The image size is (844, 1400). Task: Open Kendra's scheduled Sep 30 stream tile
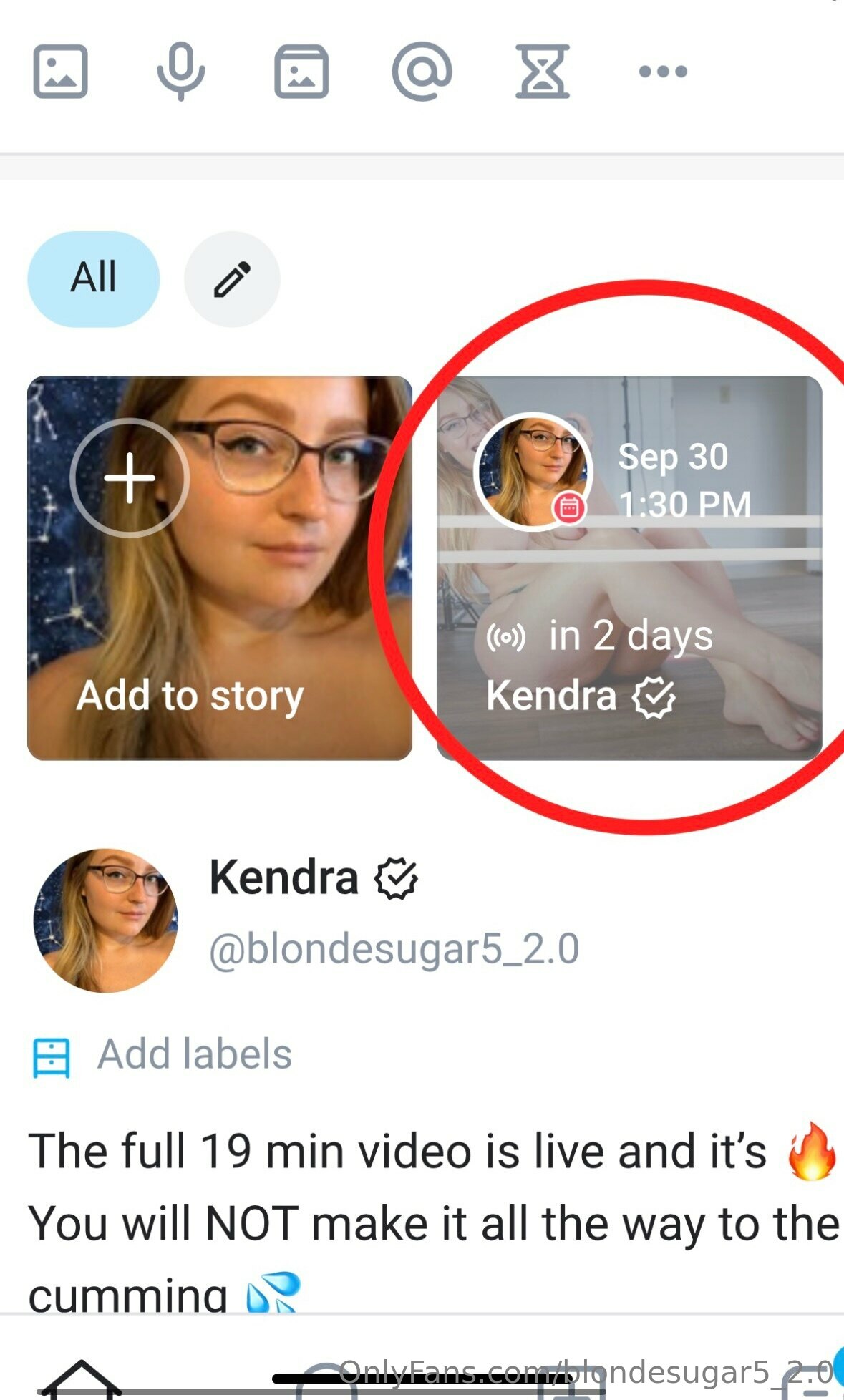(x=629, y=568)
